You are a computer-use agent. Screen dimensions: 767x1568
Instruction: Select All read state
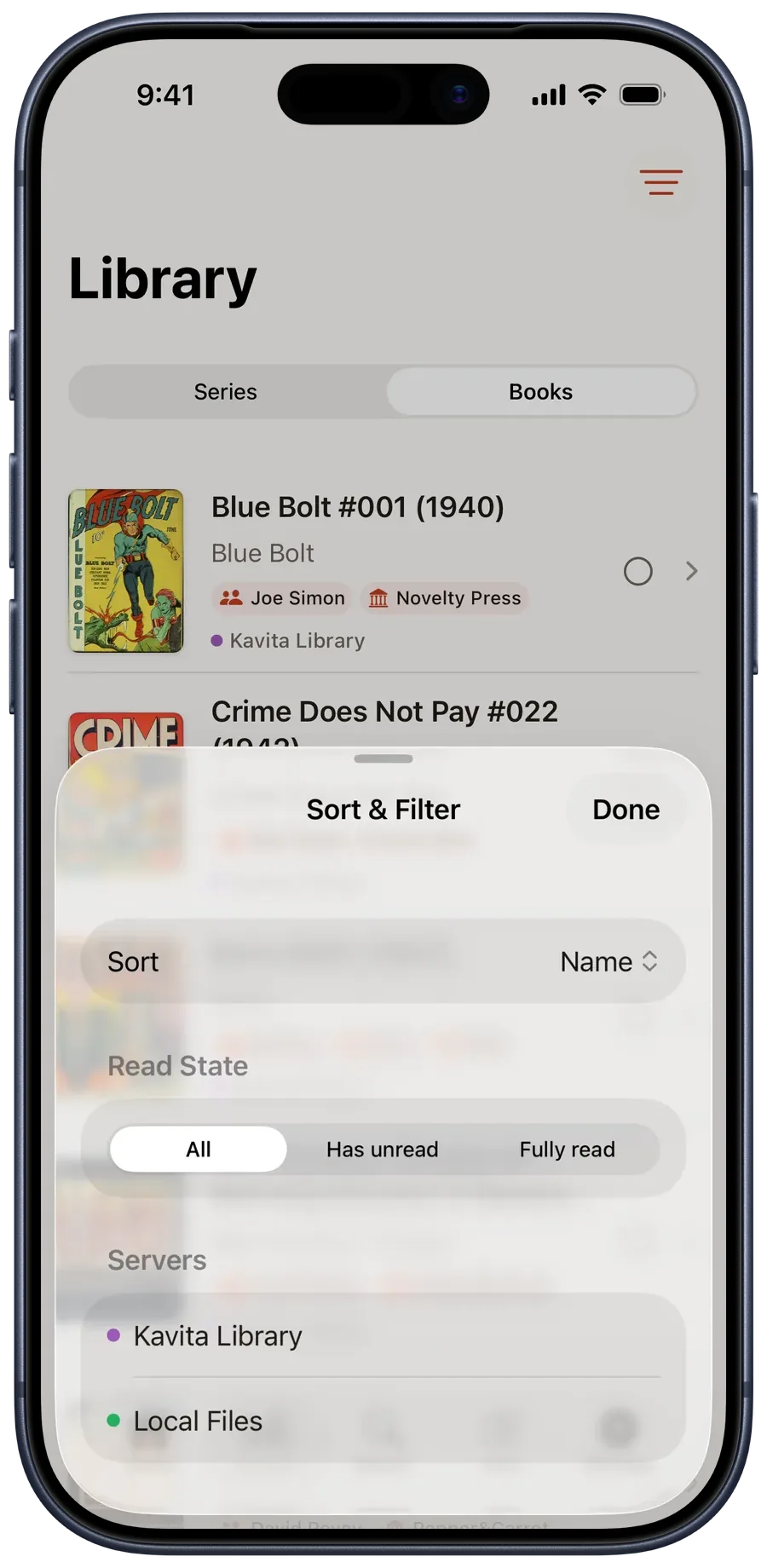[199, 1150]
